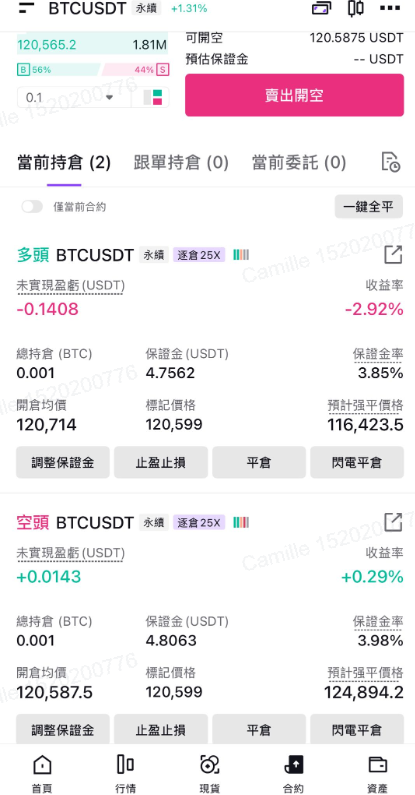
Task: Set 止盈止損 for the 多頭 position
Action: point(161,462)
